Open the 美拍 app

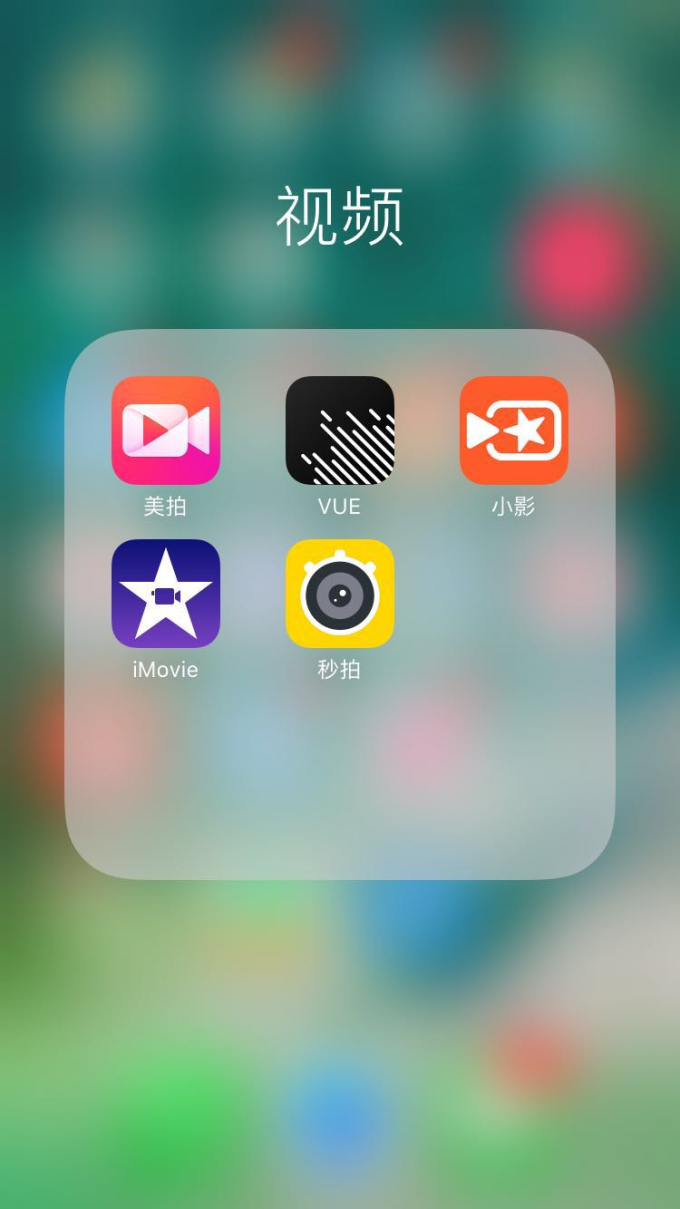click(165, 430)
